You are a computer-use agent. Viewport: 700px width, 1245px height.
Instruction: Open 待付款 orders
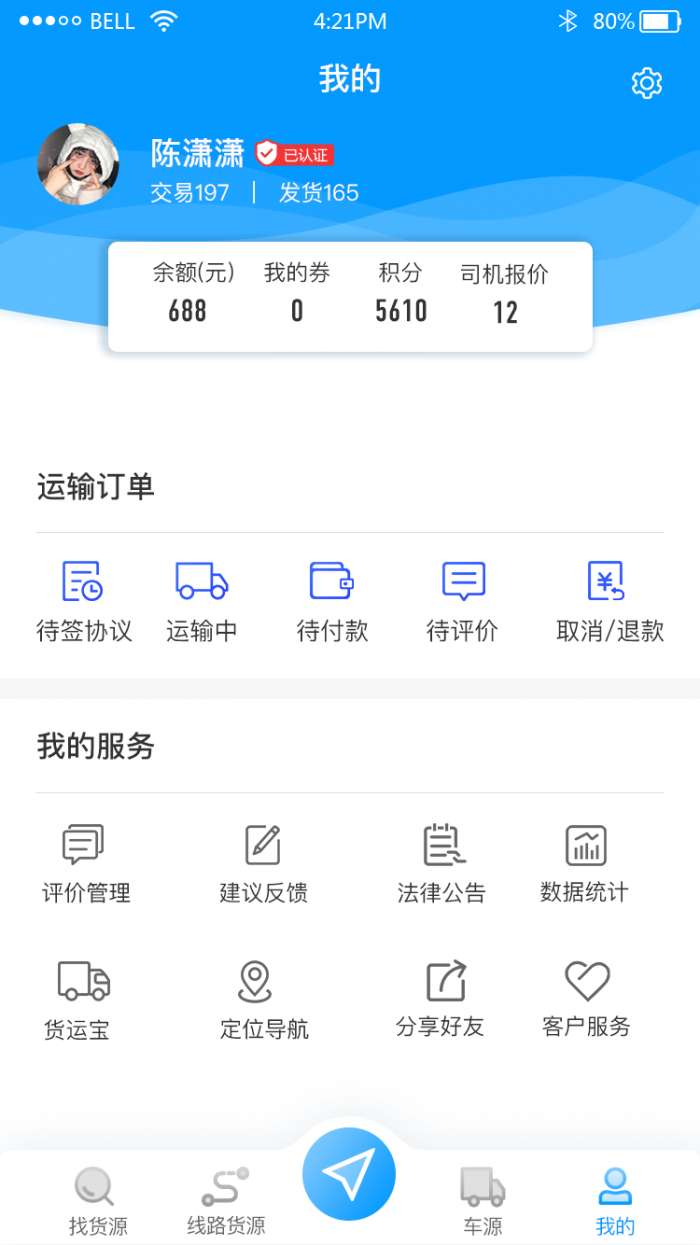coord(332,600)
